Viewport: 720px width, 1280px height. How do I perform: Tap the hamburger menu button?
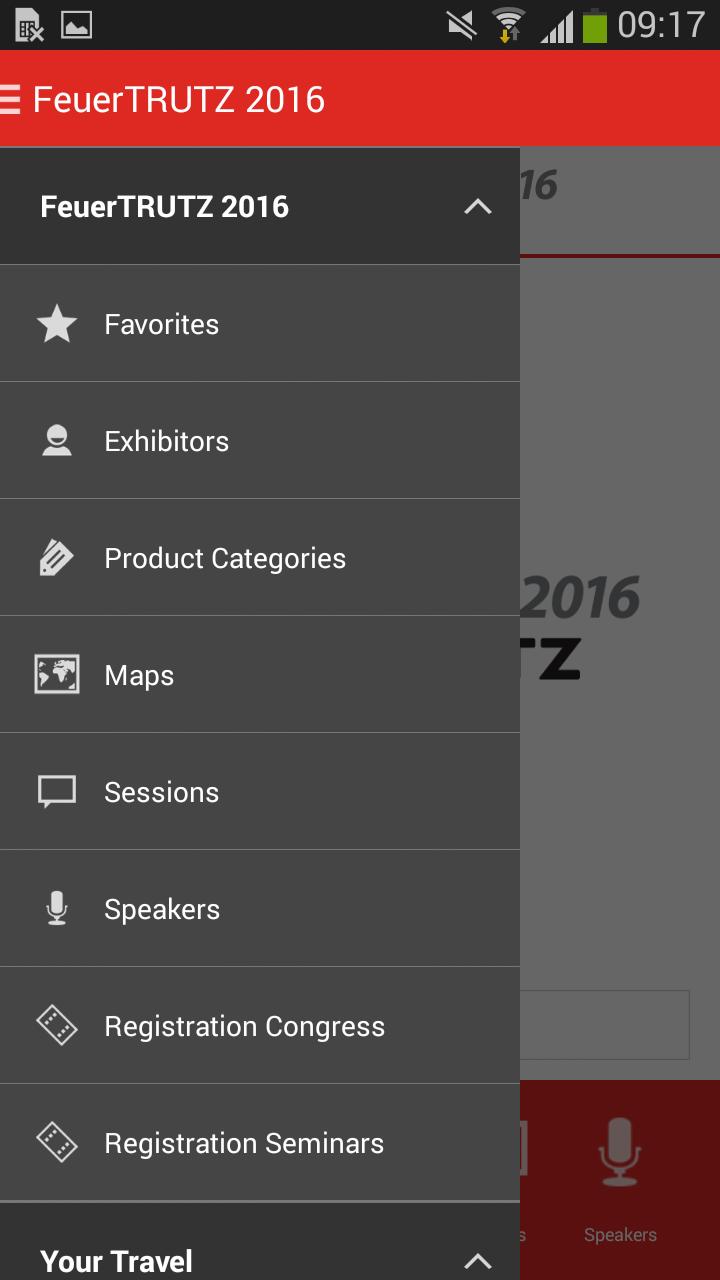pyautogui.click(x=12, y=99)
